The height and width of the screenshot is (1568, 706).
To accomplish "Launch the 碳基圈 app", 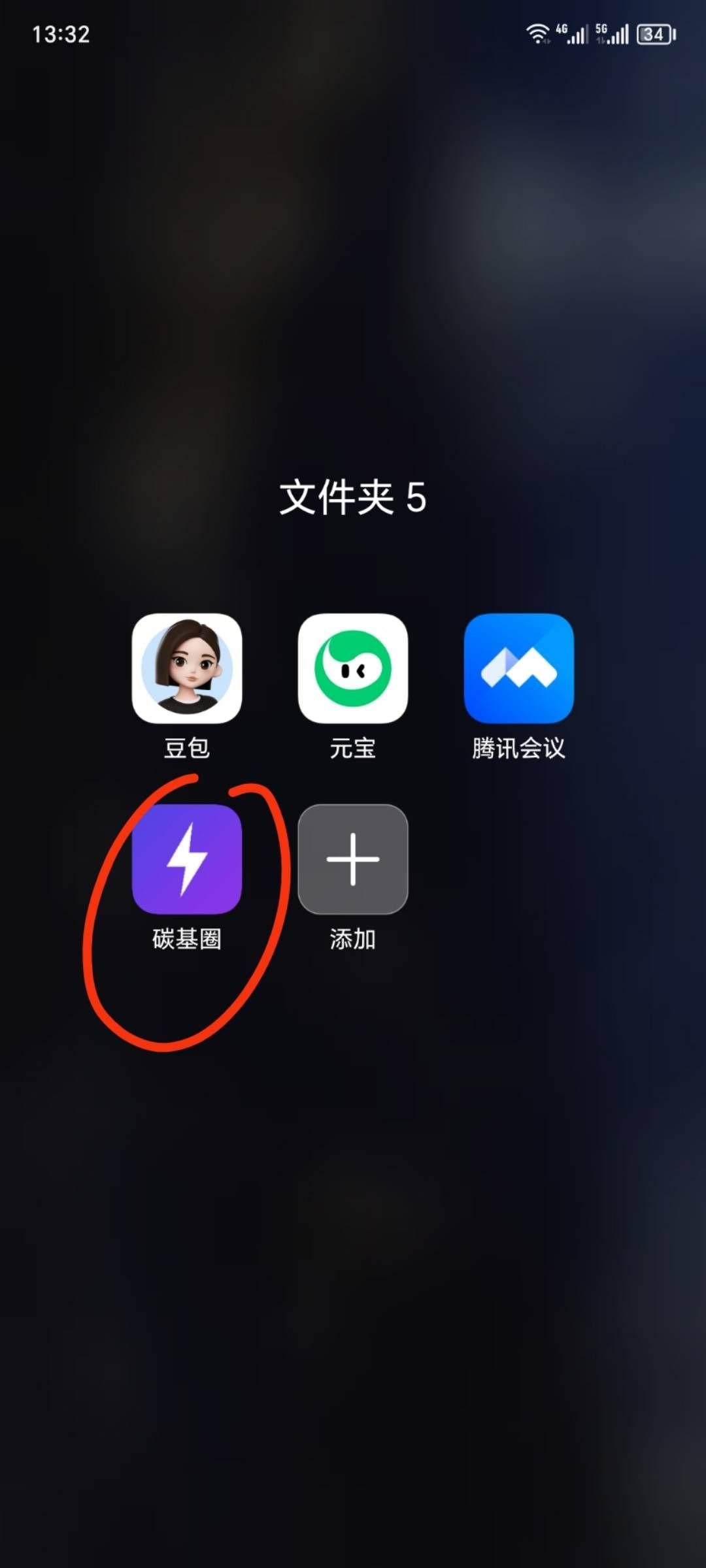I will pos(187,858).
